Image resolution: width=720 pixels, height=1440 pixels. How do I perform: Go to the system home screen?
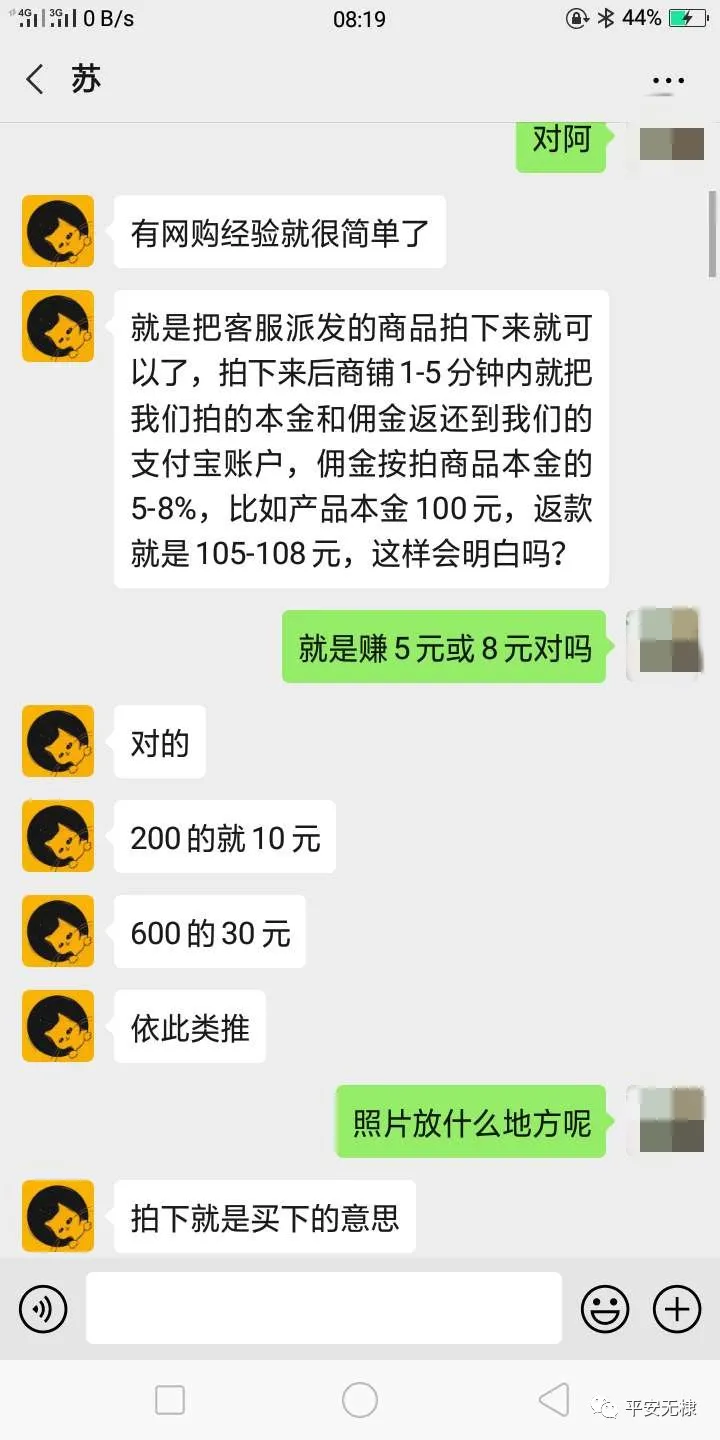360,1400
